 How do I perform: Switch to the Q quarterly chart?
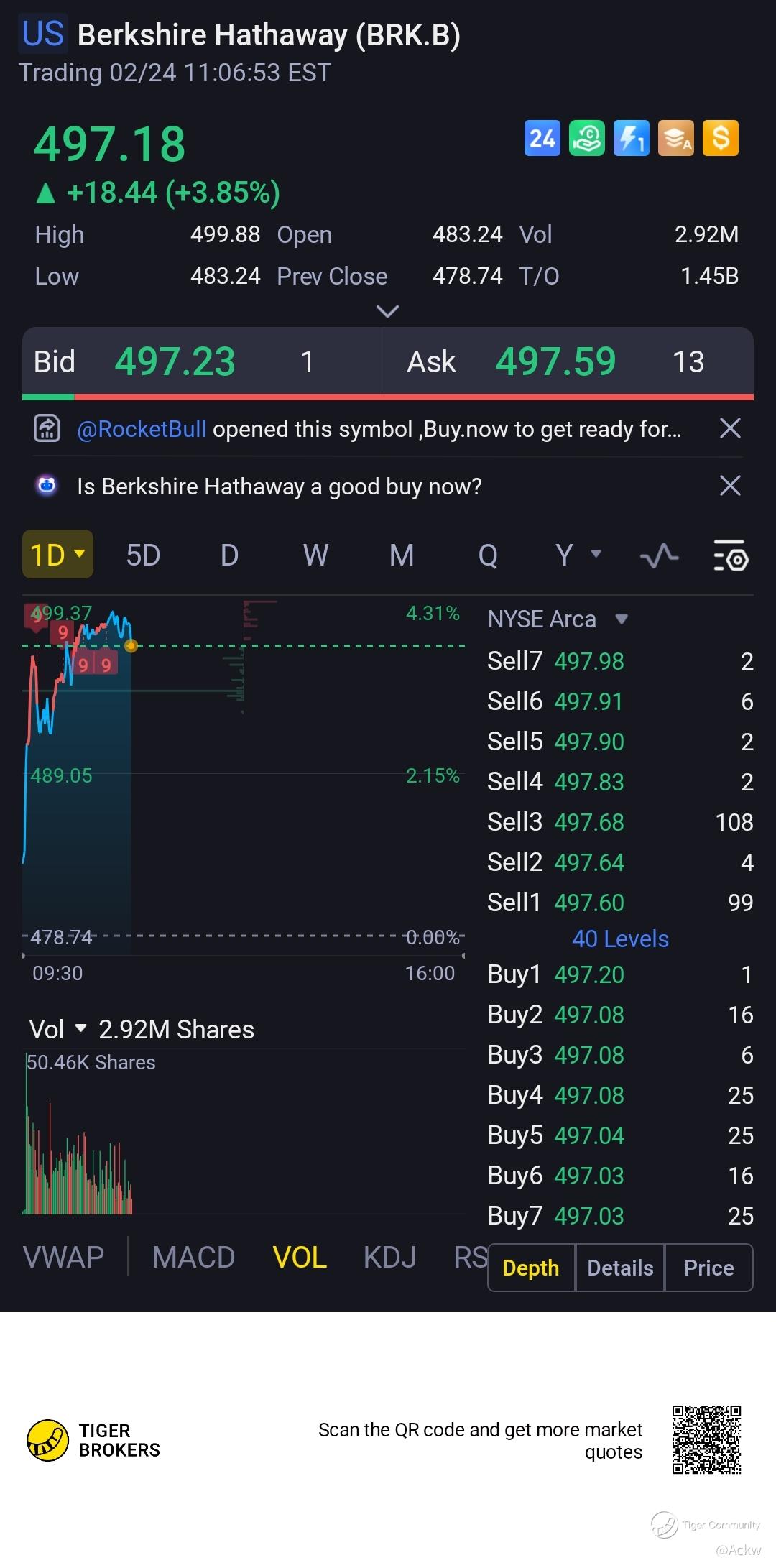click(x=488, y=555)
